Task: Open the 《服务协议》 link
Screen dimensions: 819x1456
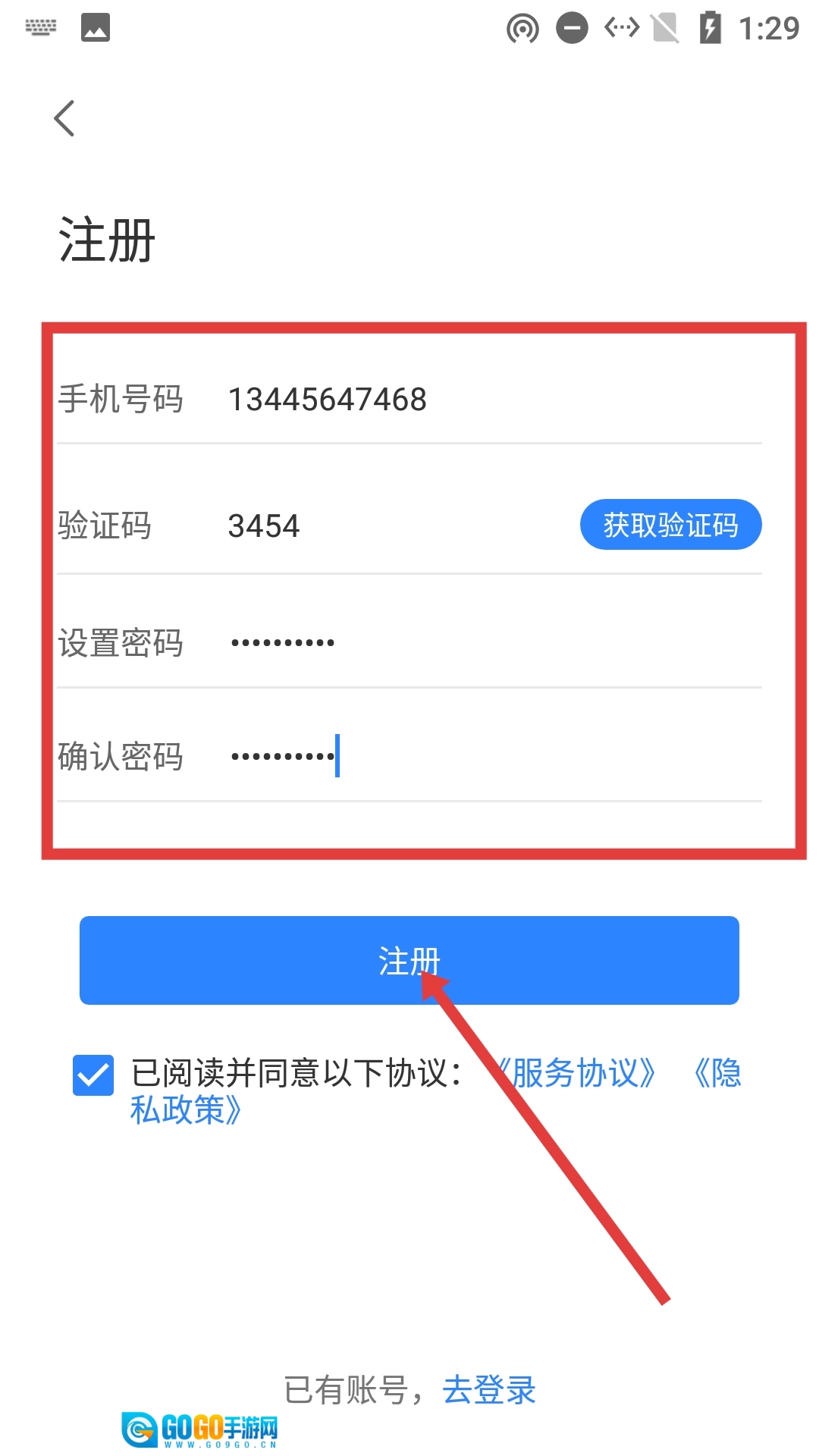Action: [x=578, y=1073]
